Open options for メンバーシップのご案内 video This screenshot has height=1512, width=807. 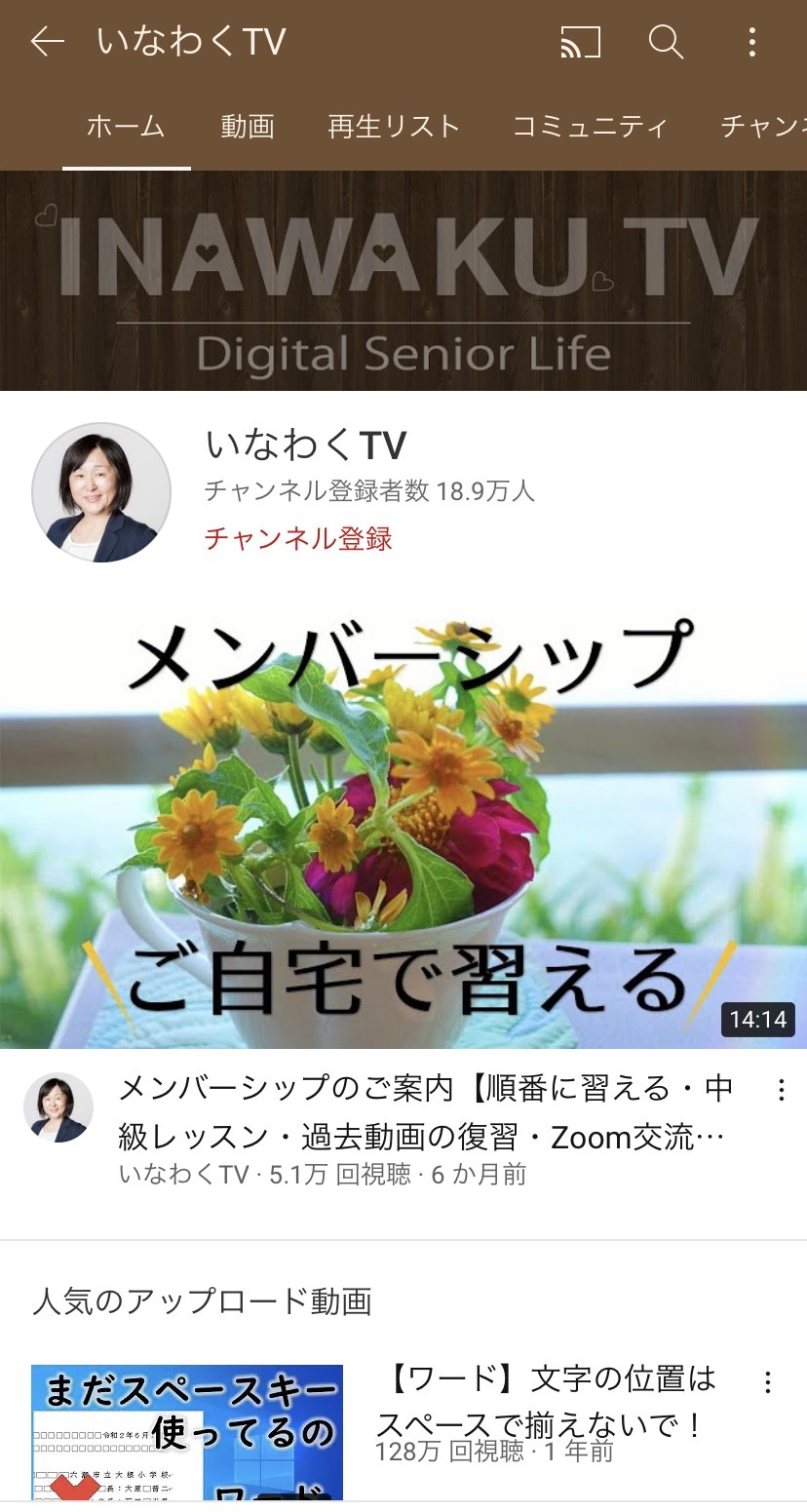781,1090
